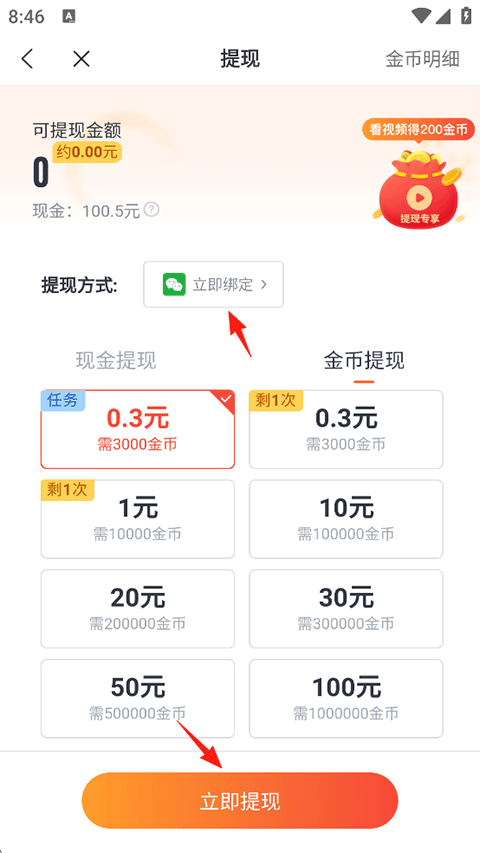480x853 pixels.
Task: Switch to the 现金提现 tab
Action: (x=116, y=360)
